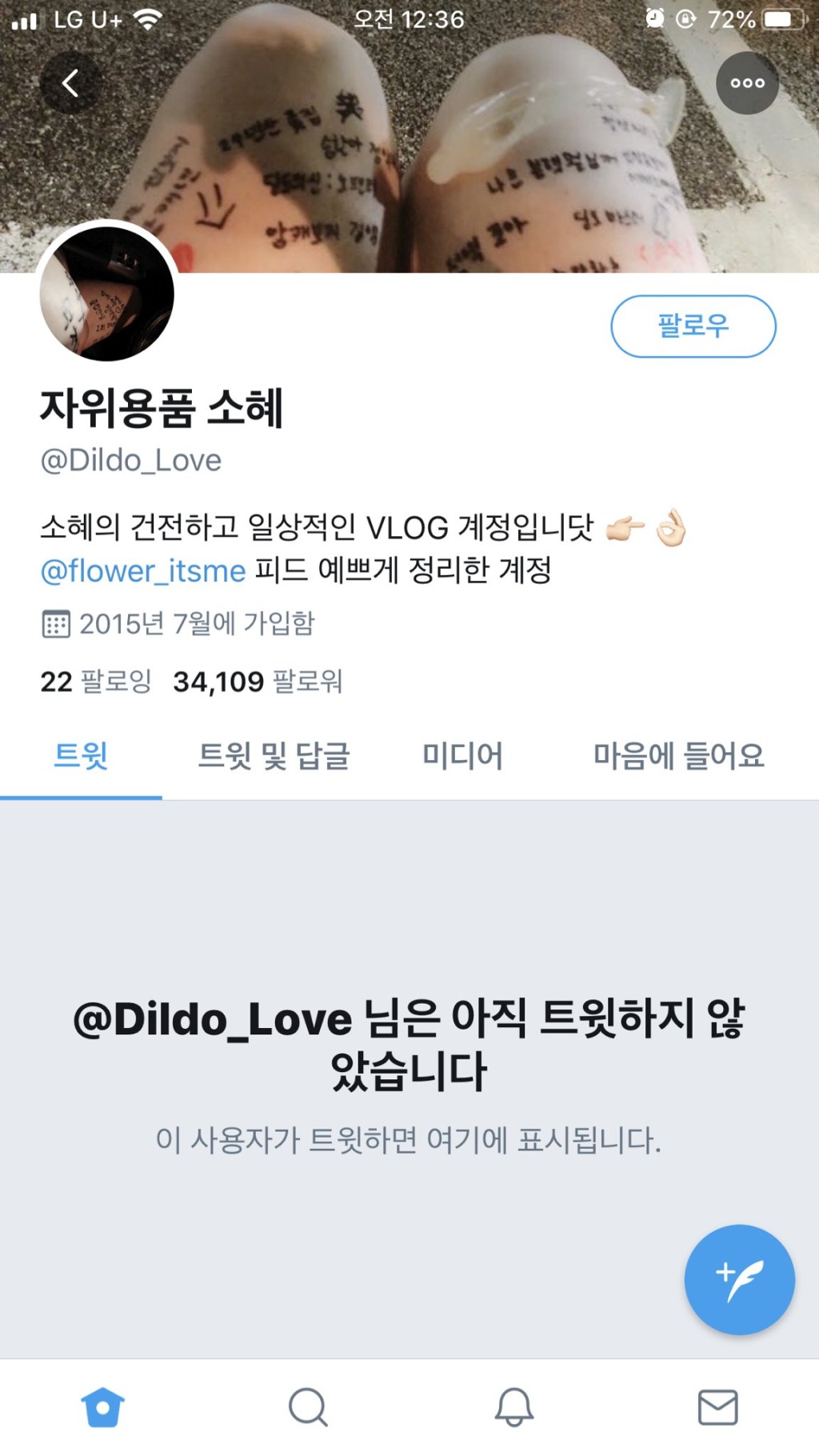Open the search tab
Image resolution: width=819 pixels, height=1456 pixels.
point(308,1407)
